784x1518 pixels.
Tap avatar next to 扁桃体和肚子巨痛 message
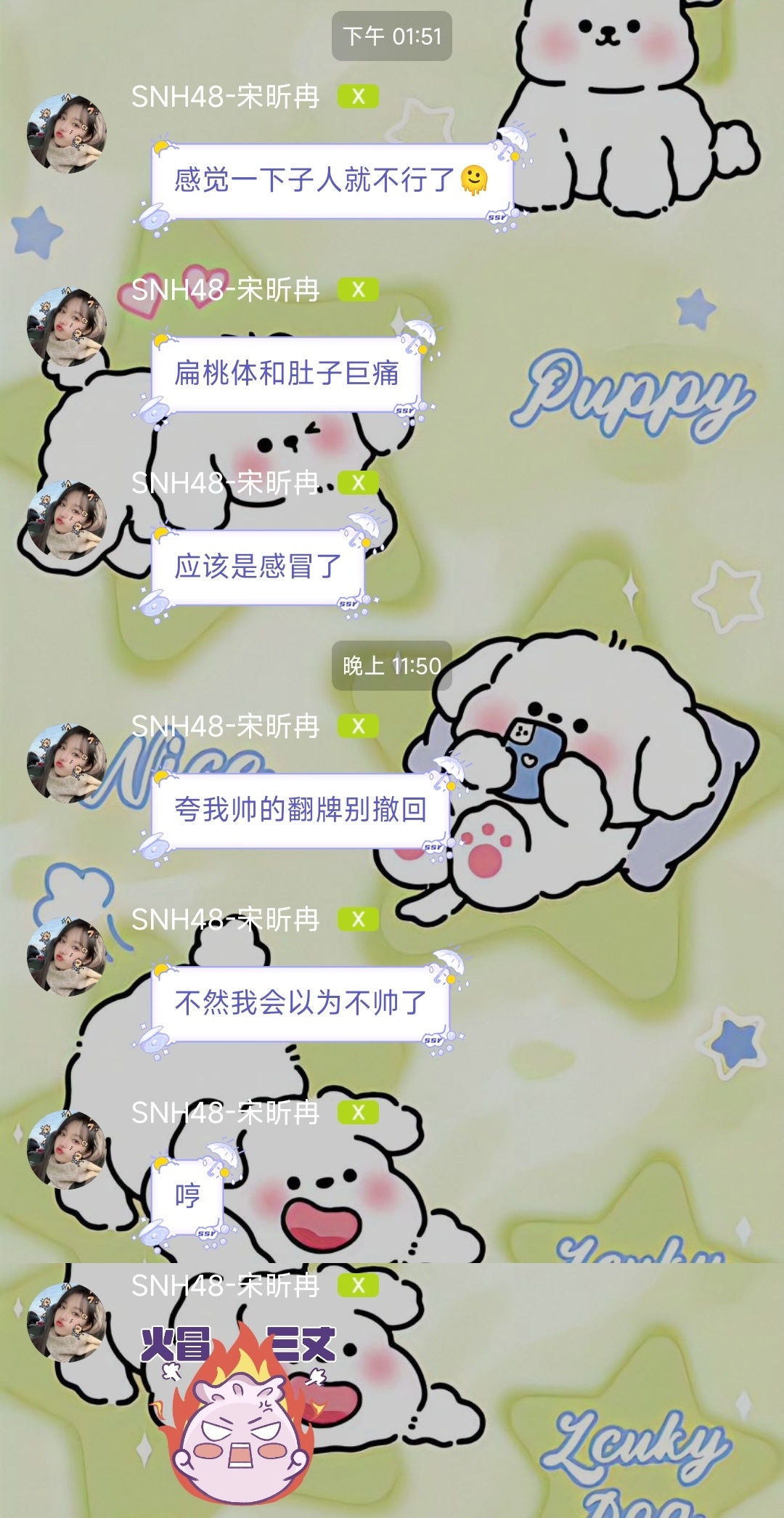pyautogui.click(x=66, y=327)
